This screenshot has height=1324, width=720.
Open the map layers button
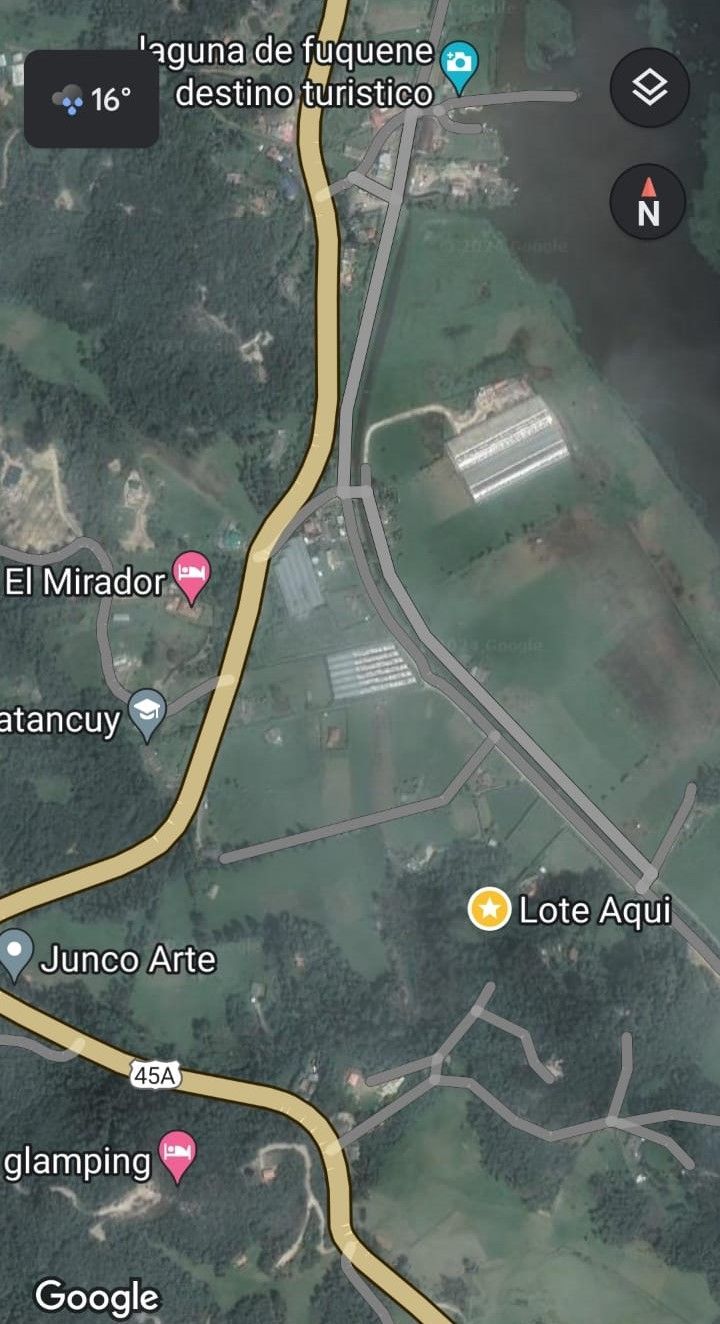[x=649, y=88]
